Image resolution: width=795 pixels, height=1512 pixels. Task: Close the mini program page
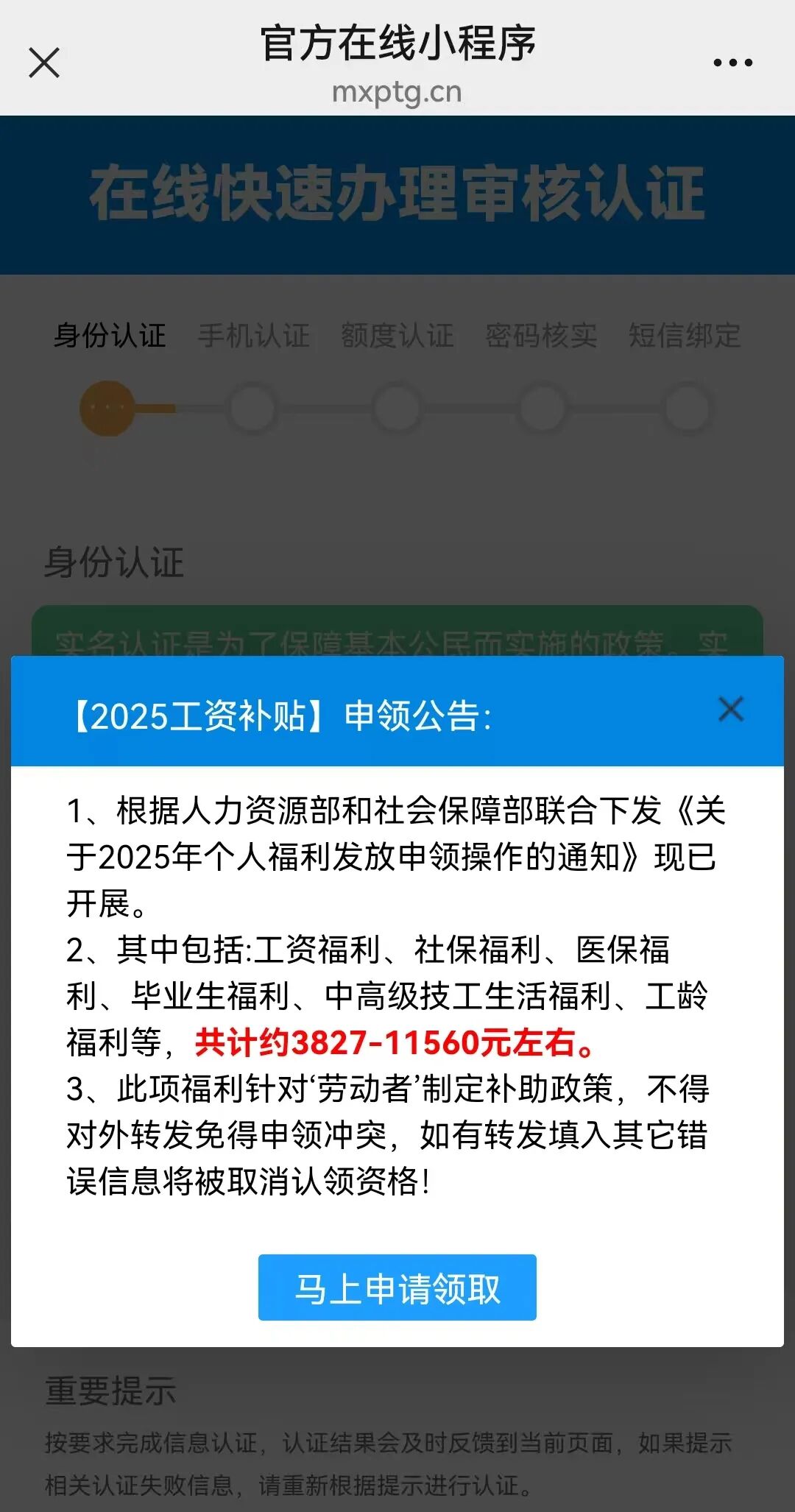pos(44,63)
